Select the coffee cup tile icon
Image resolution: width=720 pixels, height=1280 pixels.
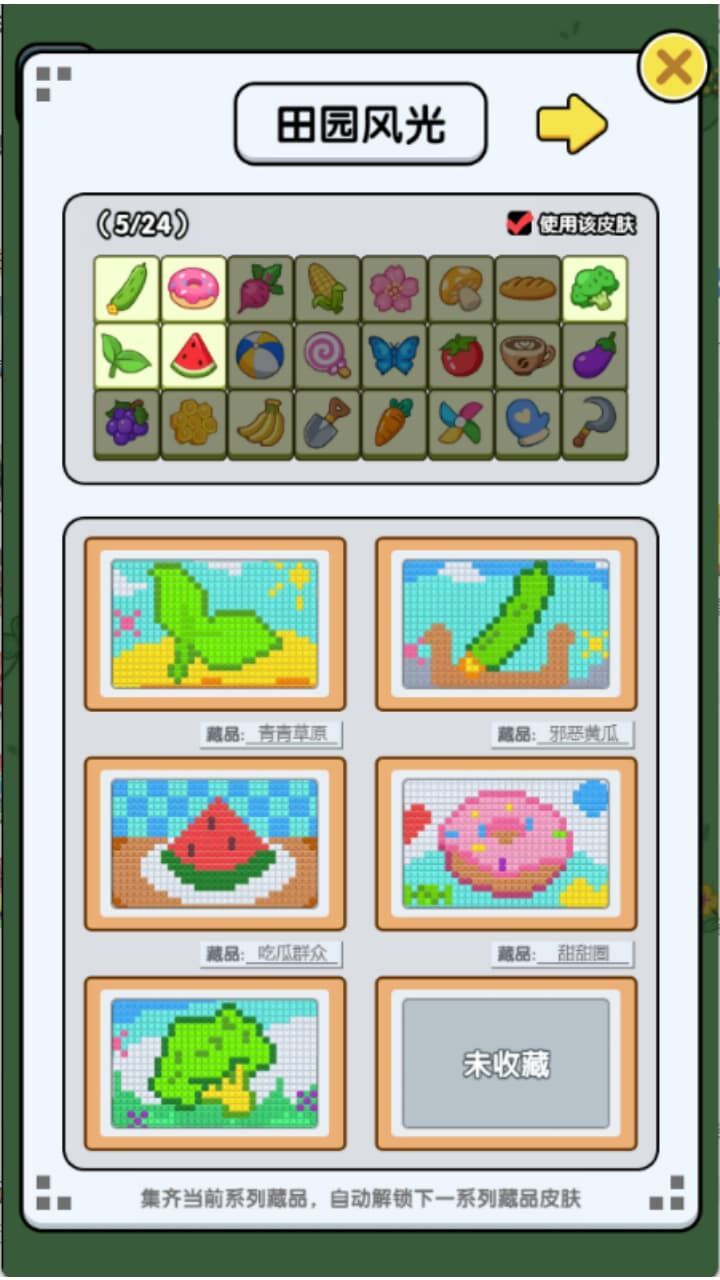[527, 359]
